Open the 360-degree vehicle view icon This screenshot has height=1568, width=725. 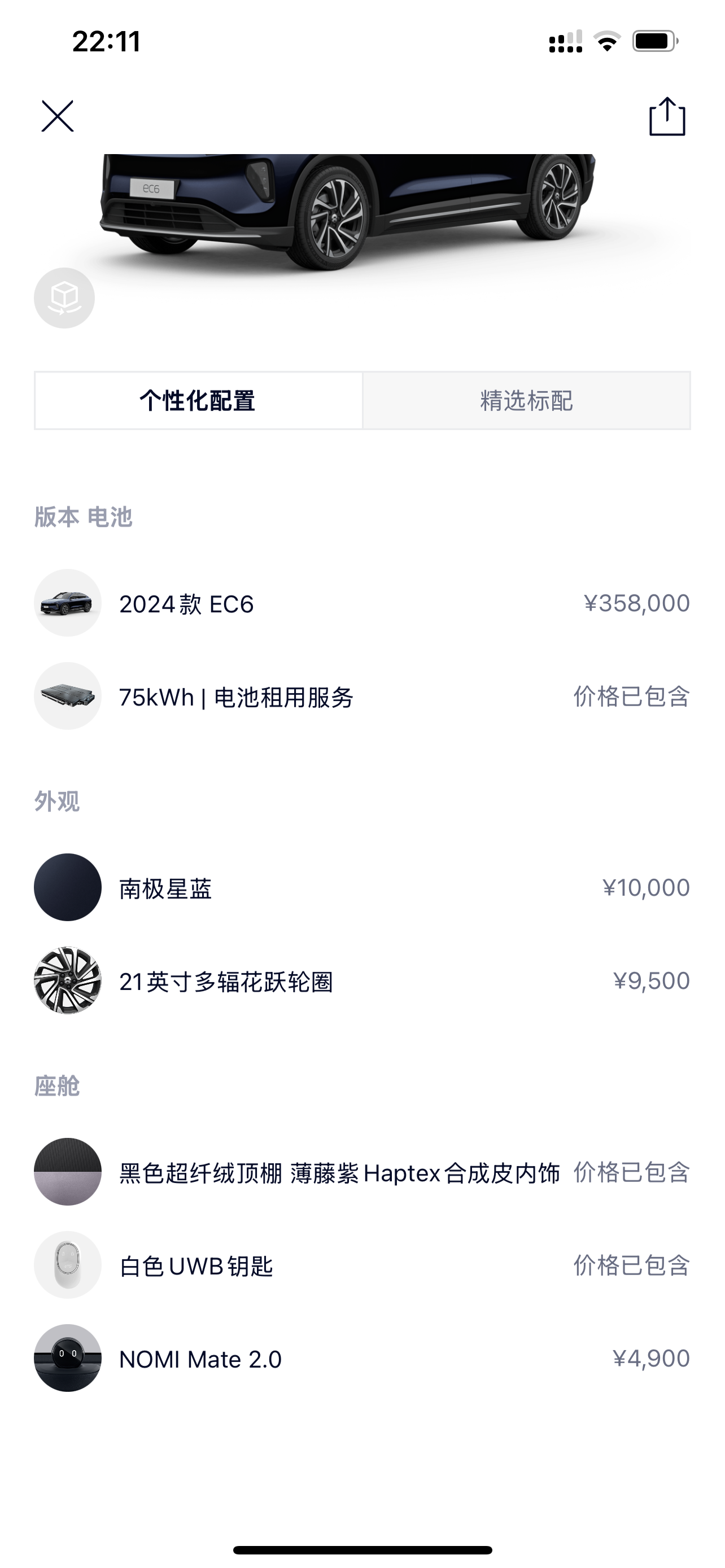[x=64, y=297]
